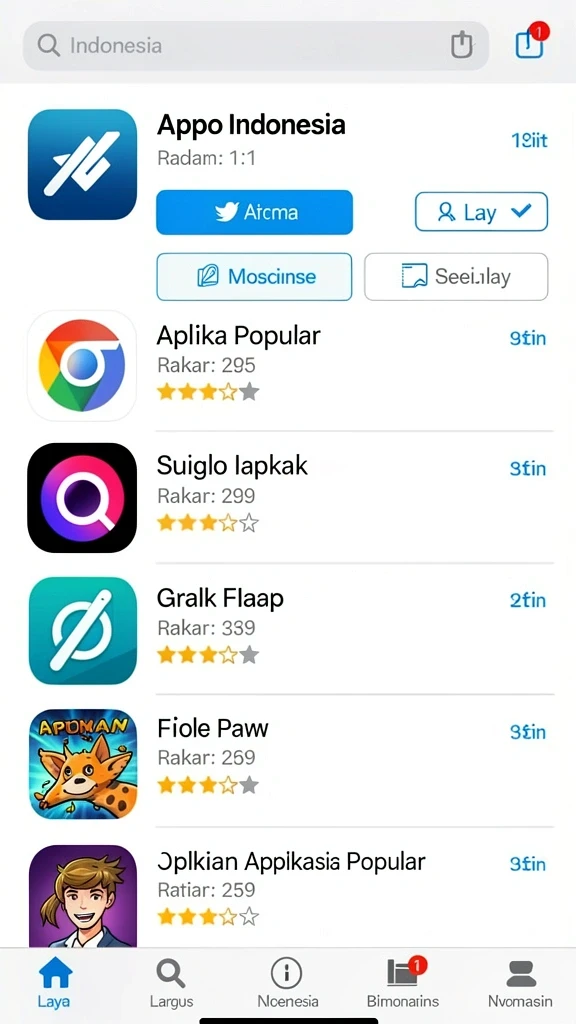Tap the blue Atcma button
Viewport: 576px width, 1024px height.
pos(254,212)
